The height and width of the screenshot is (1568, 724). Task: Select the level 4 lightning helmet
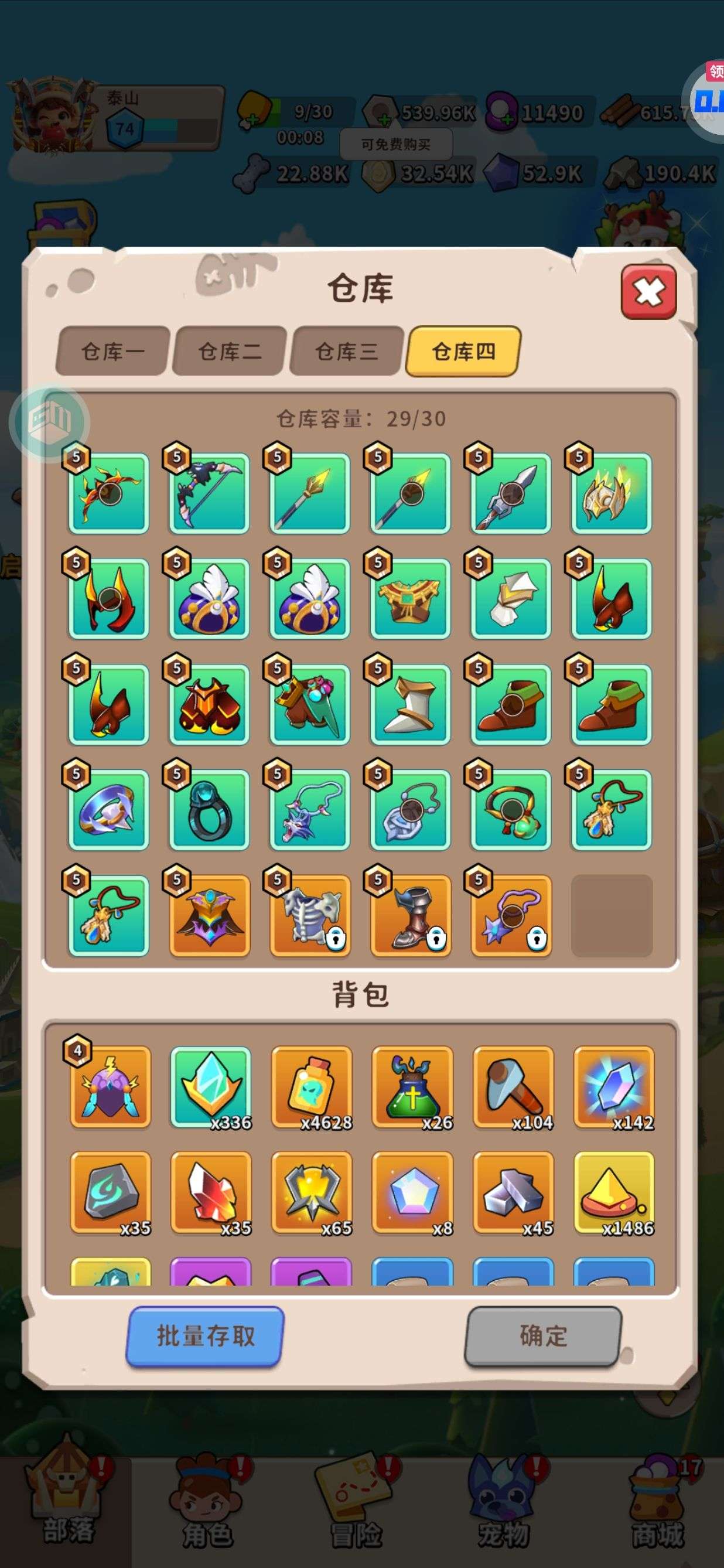tap(110, 1087)
